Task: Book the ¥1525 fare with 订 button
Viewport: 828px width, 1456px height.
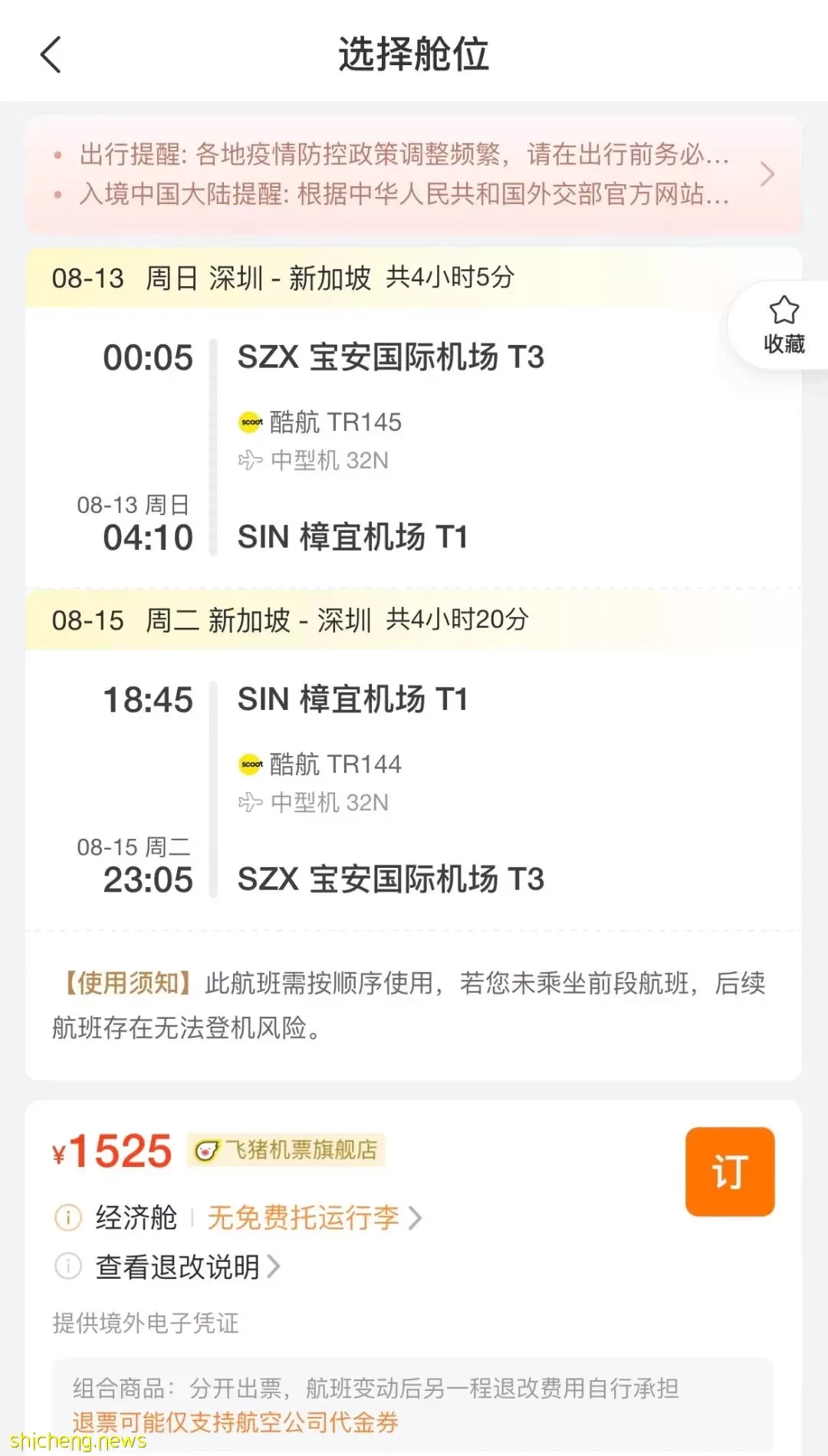Action: click(730, 1172)
